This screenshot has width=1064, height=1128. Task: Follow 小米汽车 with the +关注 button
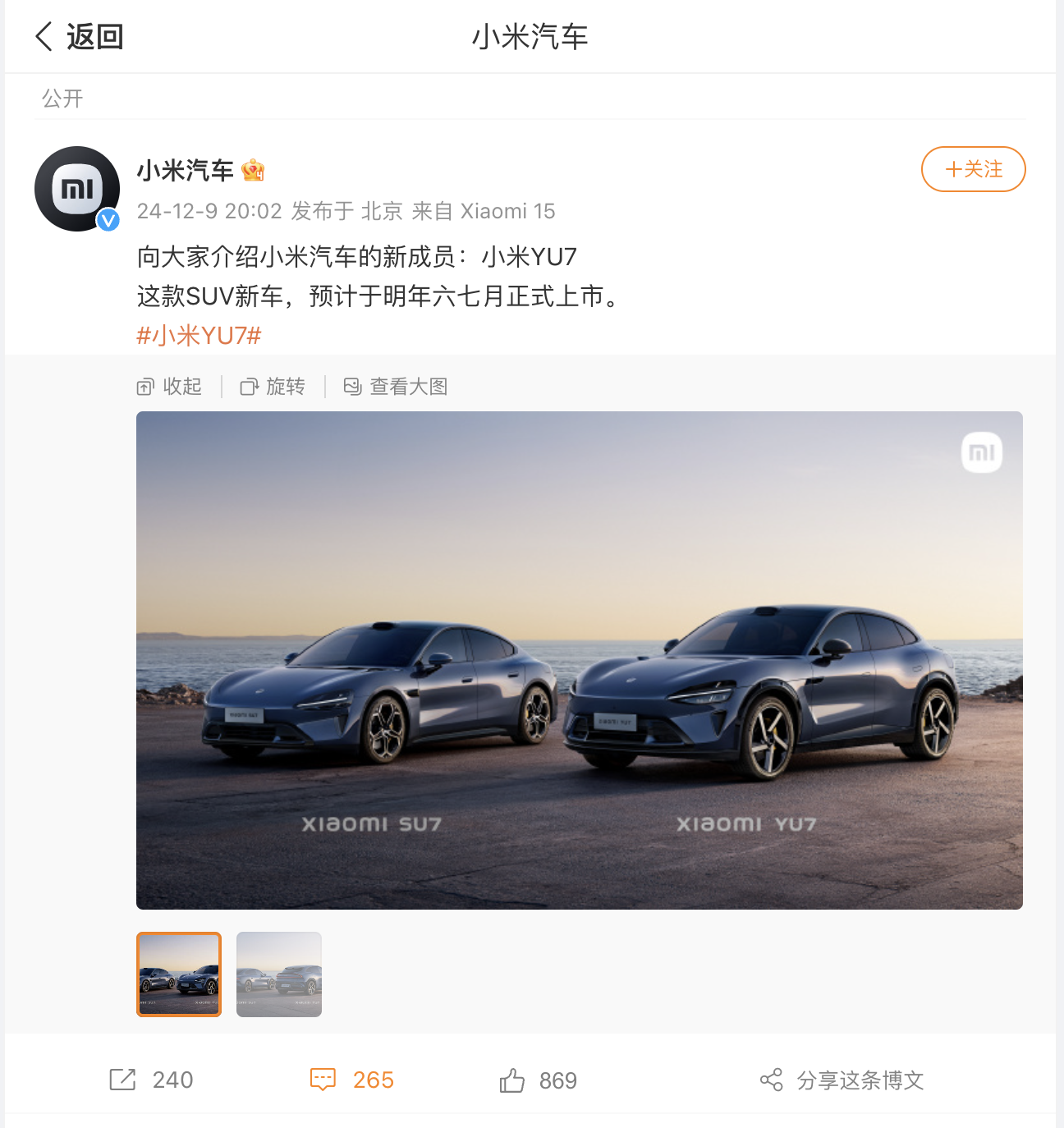[x=973, y=169]
